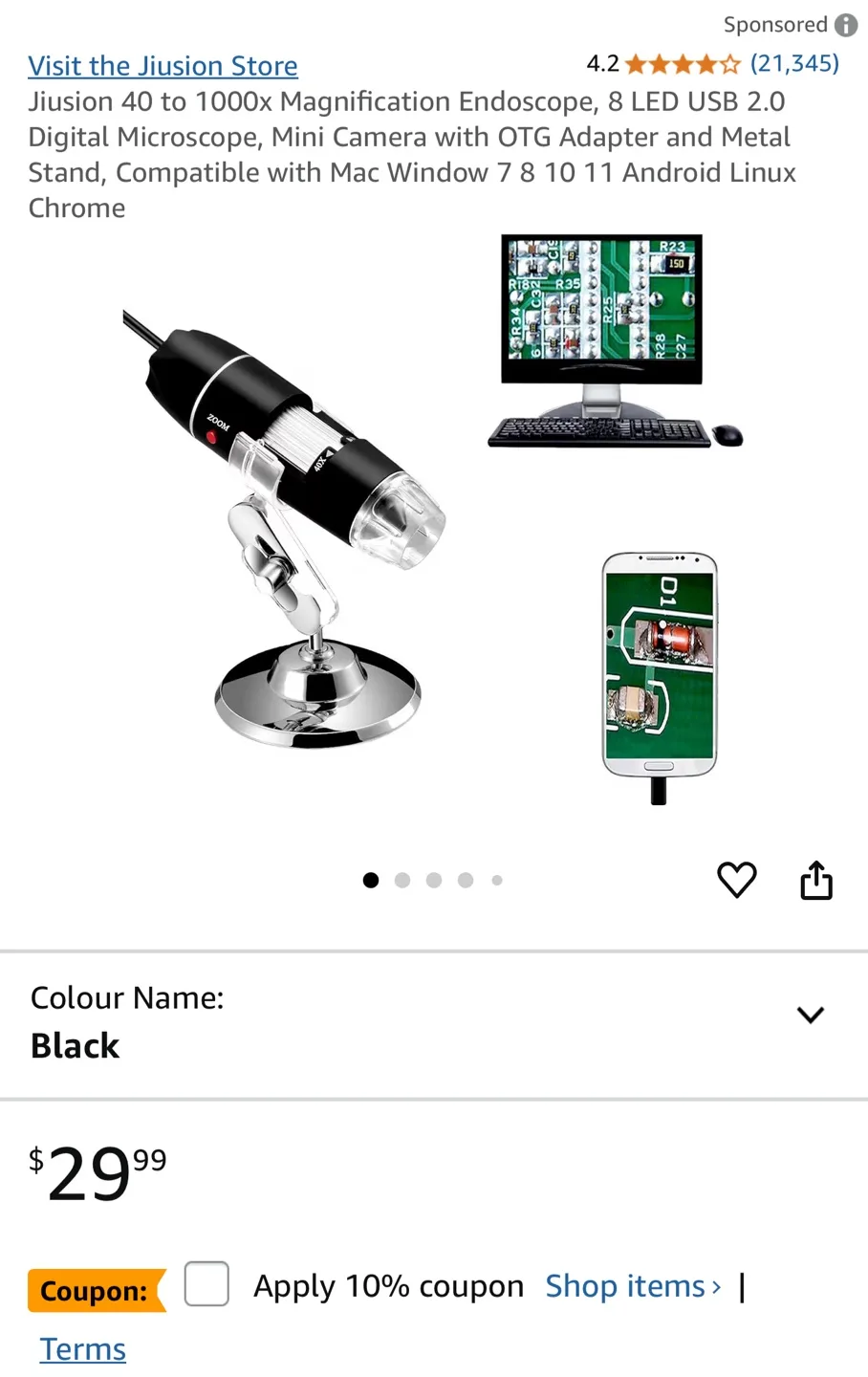The width and height of the screenshot is (868, 1377).
Task: Open Shop items coupon link
Action: click(632, 1287)
